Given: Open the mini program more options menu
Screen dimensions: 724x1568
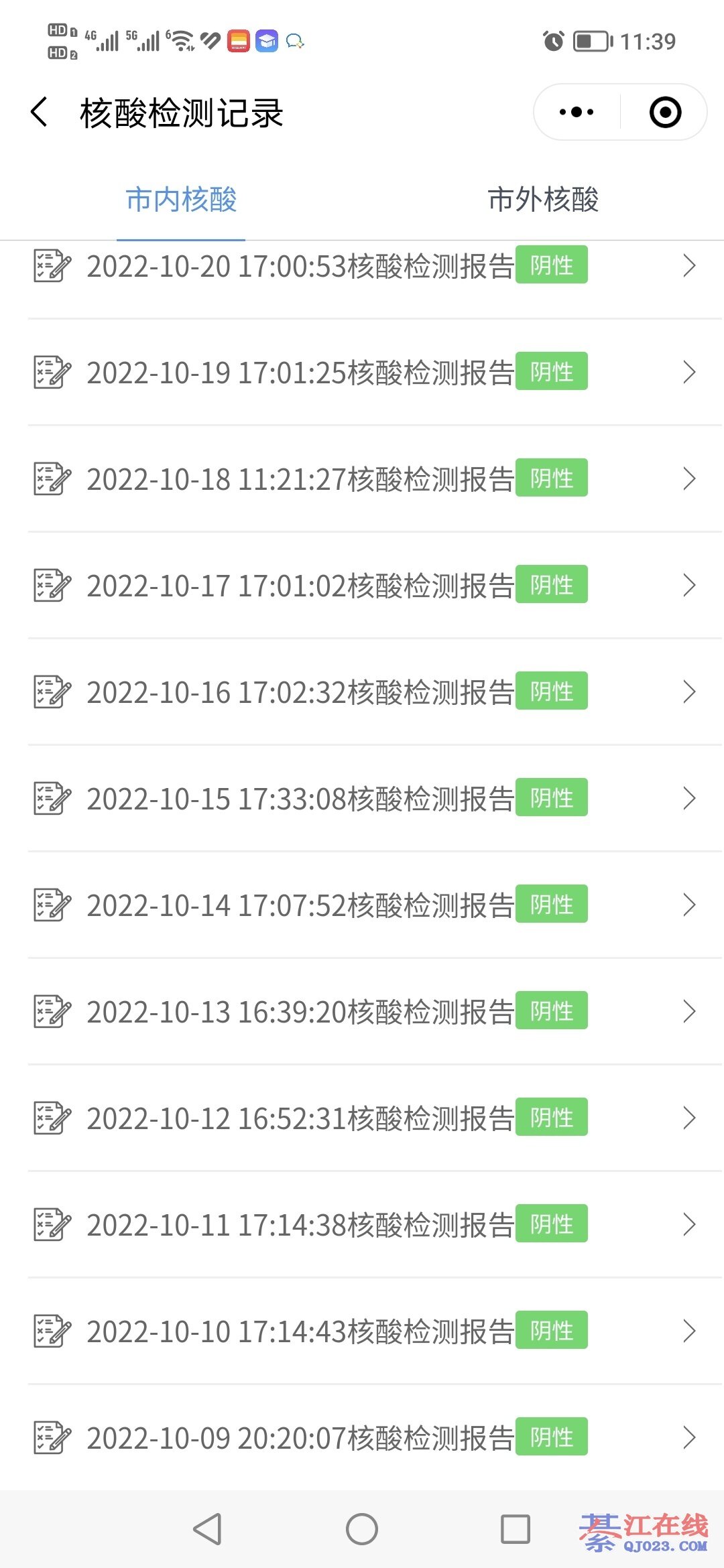Looking at the screenshot, I should tap(577, 112).
